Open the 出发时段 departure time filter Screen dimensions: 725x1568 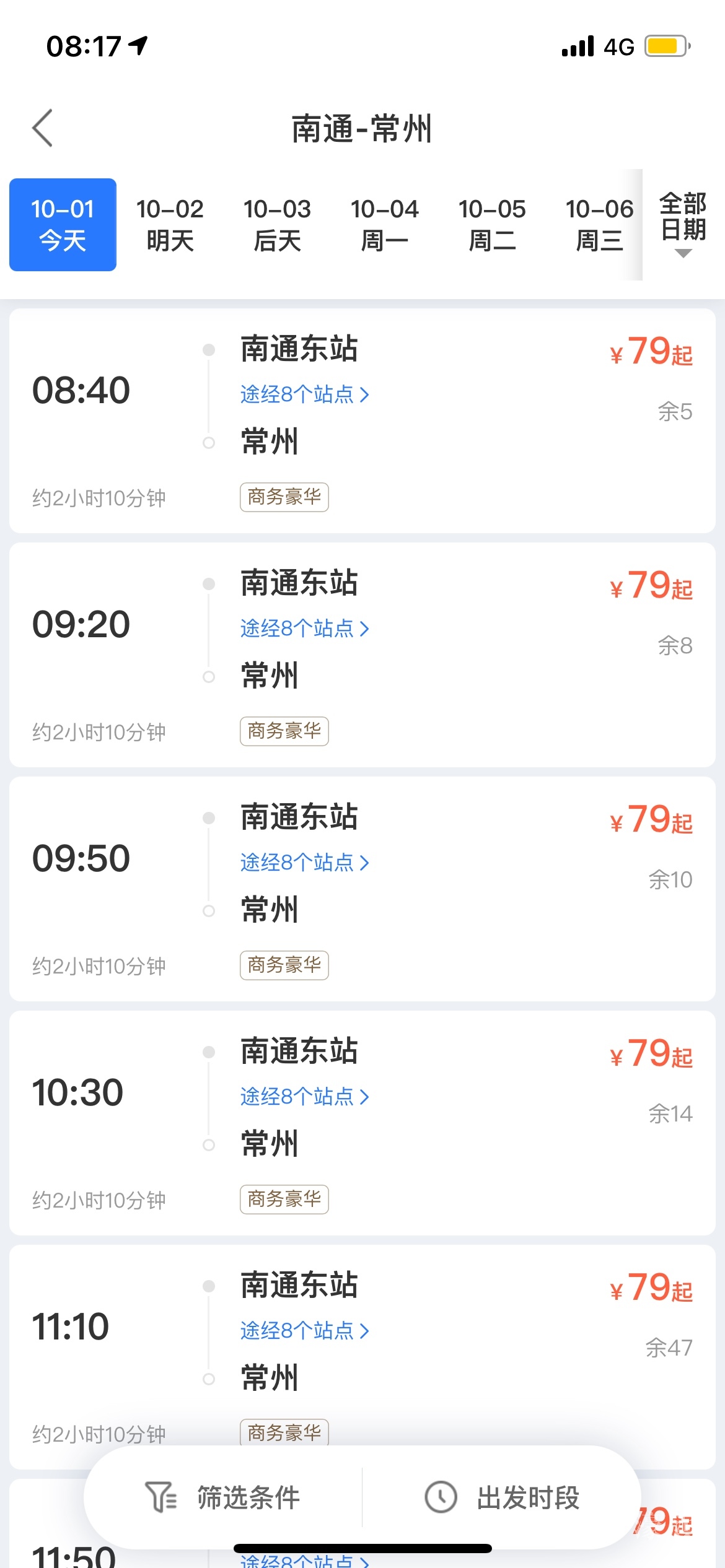click(x=502, y=1497)
